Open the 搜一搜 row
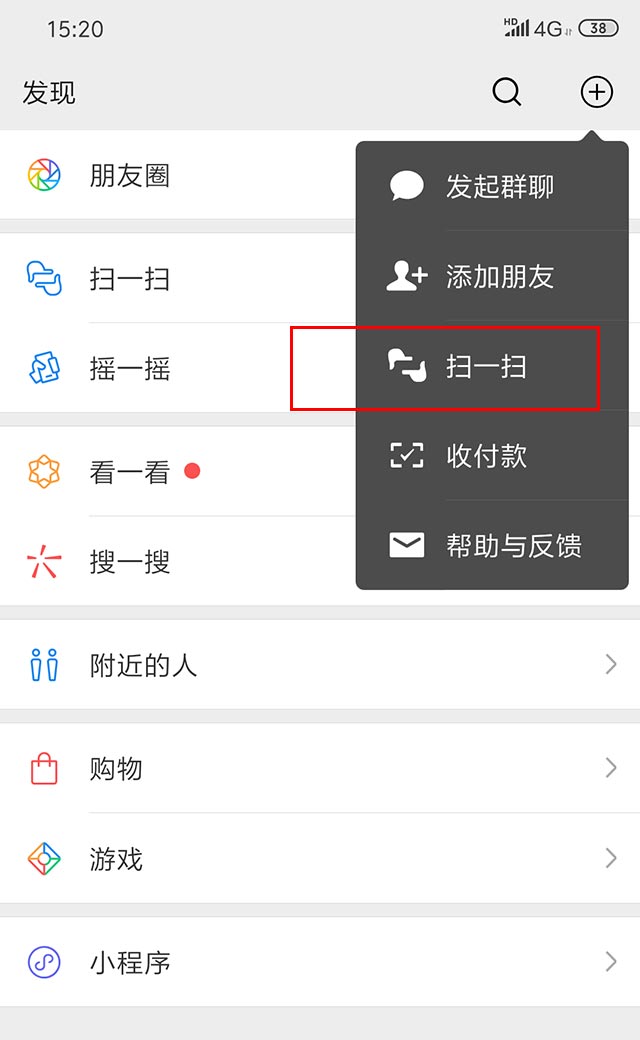Image resolution: width=640 pixels, height=1040 pixels. (178, 562)
